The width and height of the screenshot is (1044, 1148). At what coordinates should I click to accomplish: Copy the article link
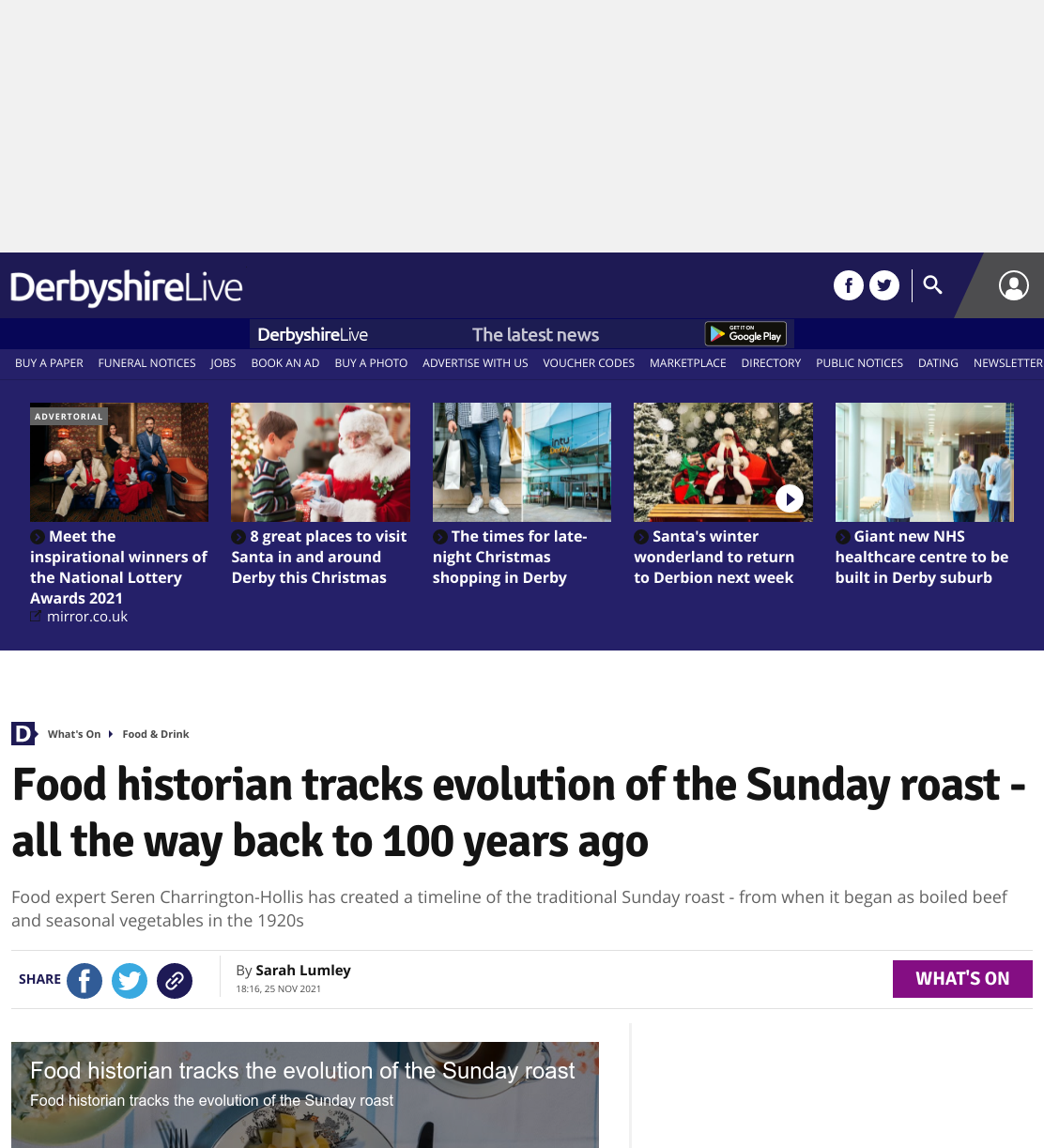pos(175,981)
